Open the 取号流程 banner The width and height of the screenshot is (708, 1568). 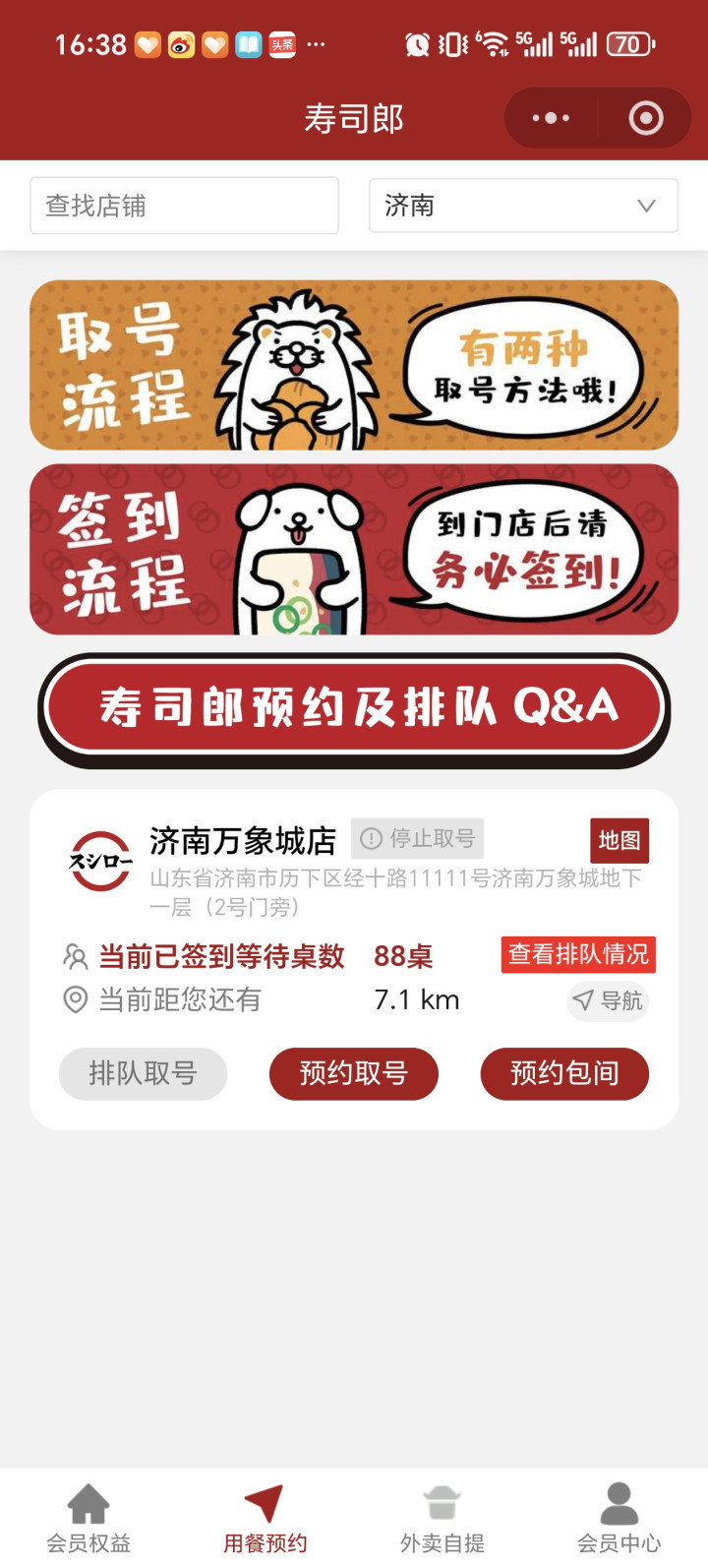pos(354,365)
